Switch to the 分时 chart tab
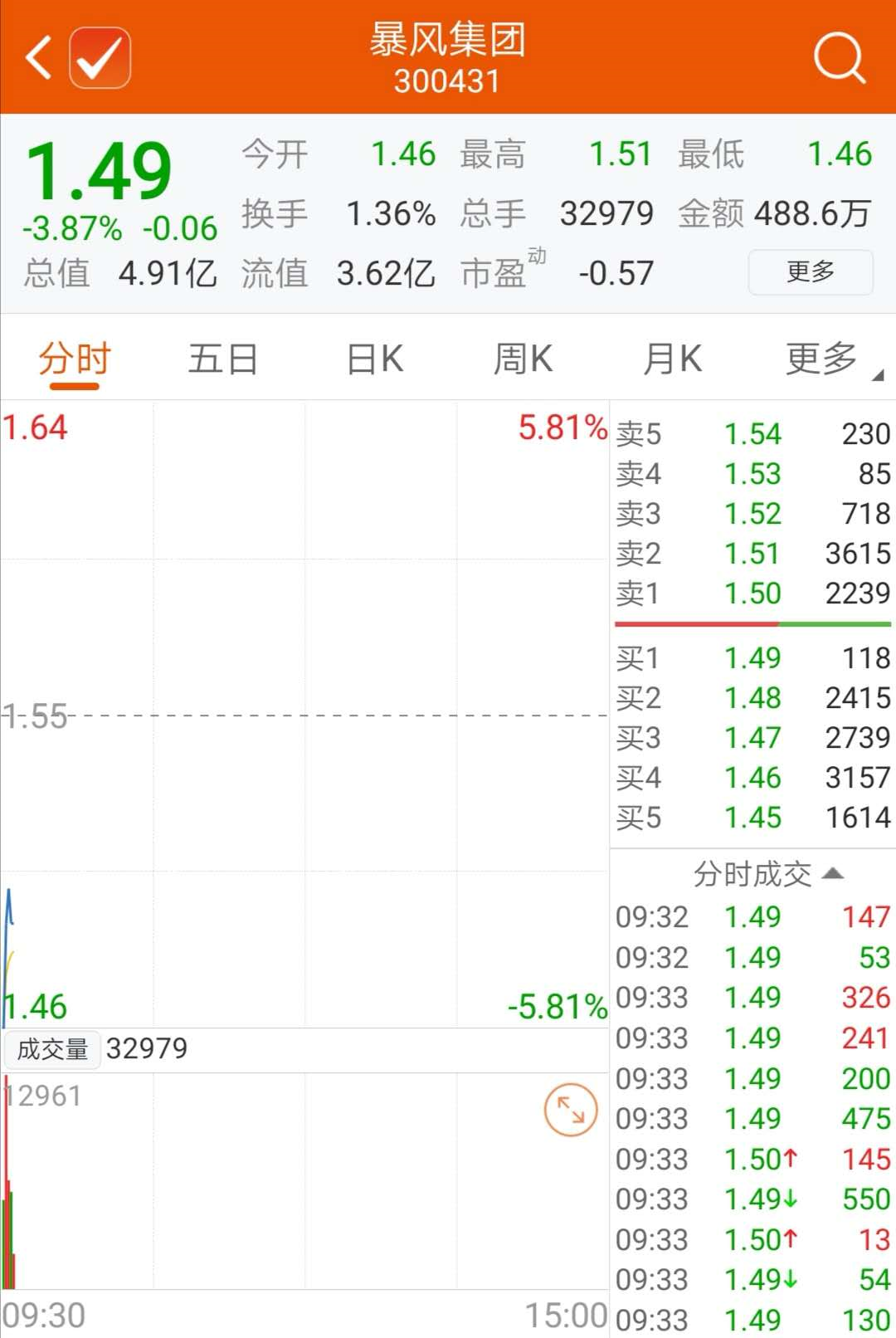The height and width of the screenshot is (1338, 896). pos(75,359)
